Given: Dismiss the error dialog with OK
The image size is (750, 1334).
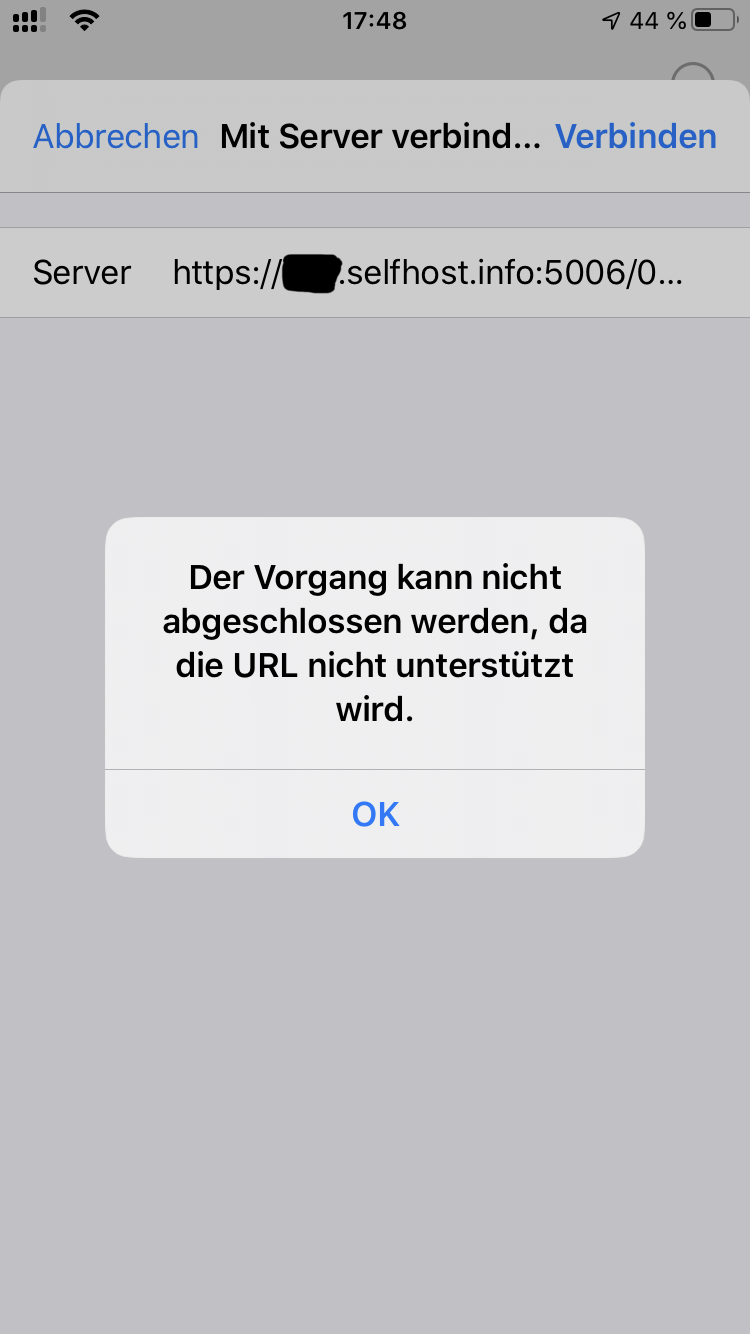Looking at the screenshot, I should [375, 814].
